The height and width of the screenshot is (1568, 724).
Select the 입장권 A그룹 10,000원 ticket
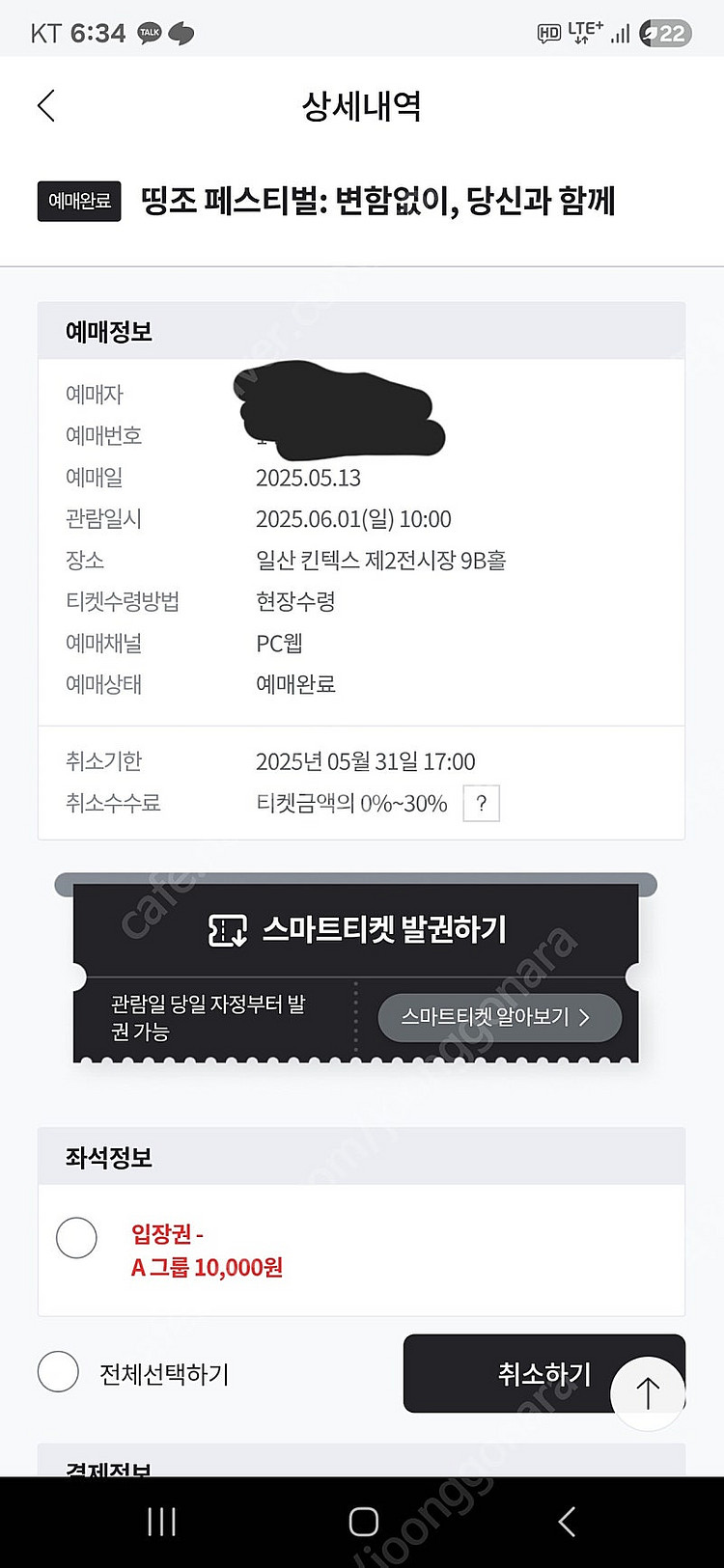pos(76,1238)
